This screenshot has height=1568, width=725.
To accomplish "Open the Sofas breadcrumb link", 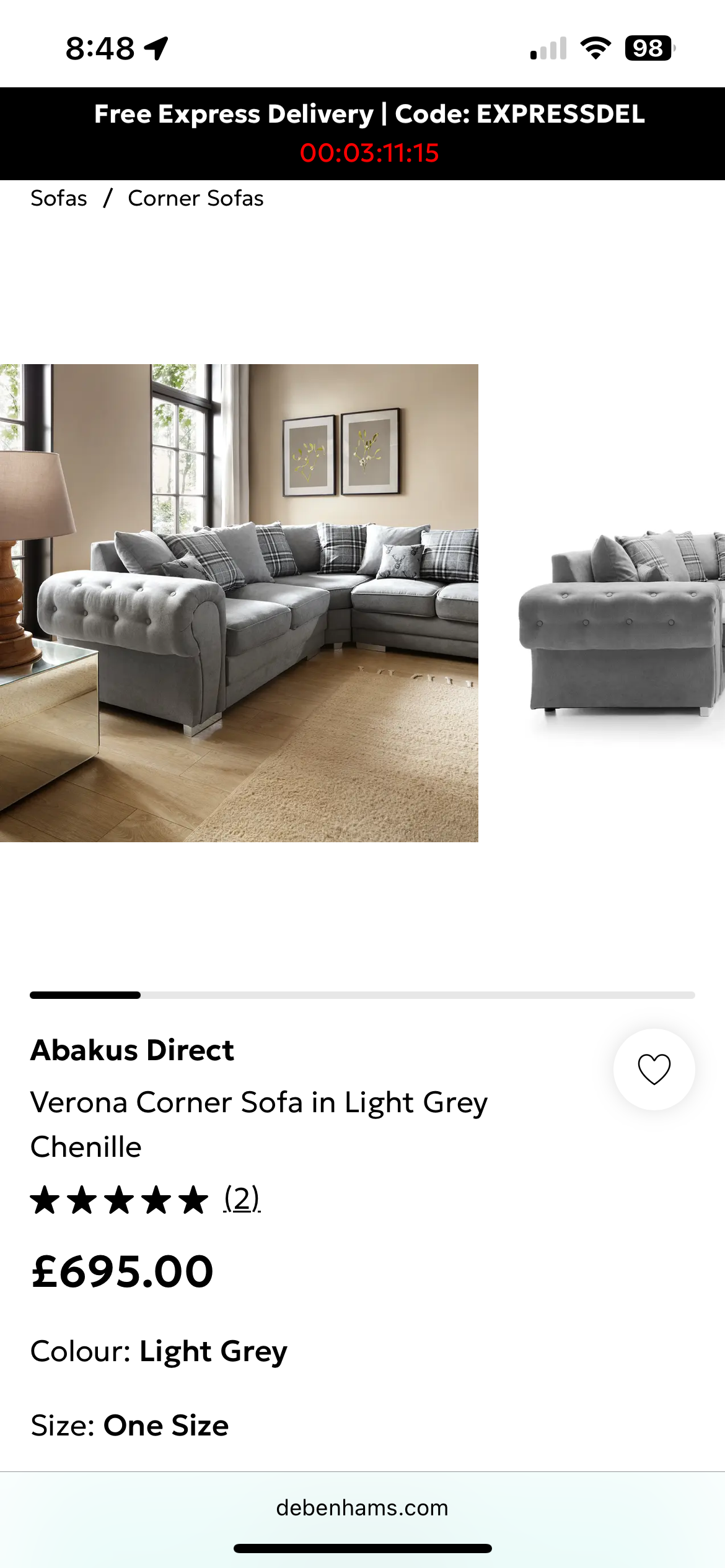I will point(59,199).
